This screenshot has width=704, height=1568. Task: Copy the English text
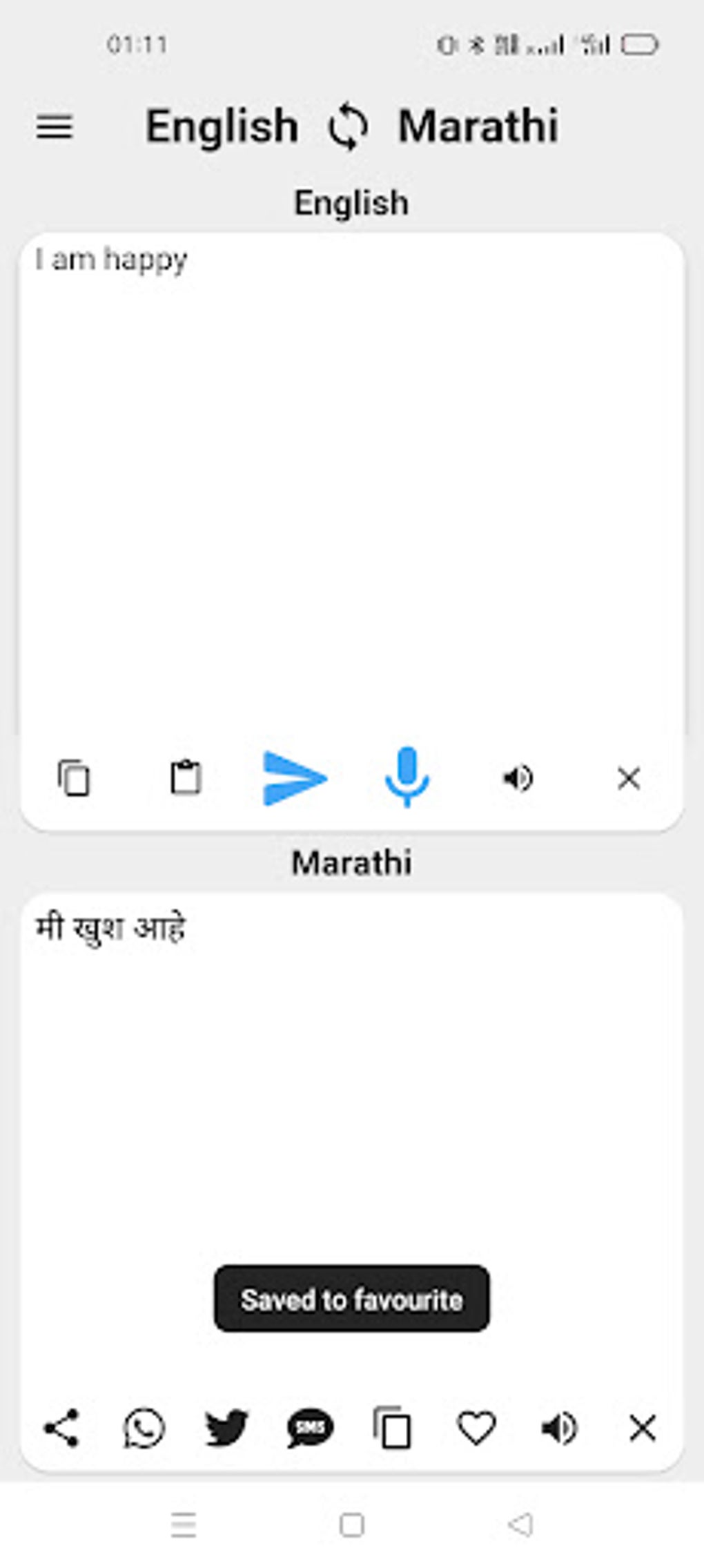74,778
